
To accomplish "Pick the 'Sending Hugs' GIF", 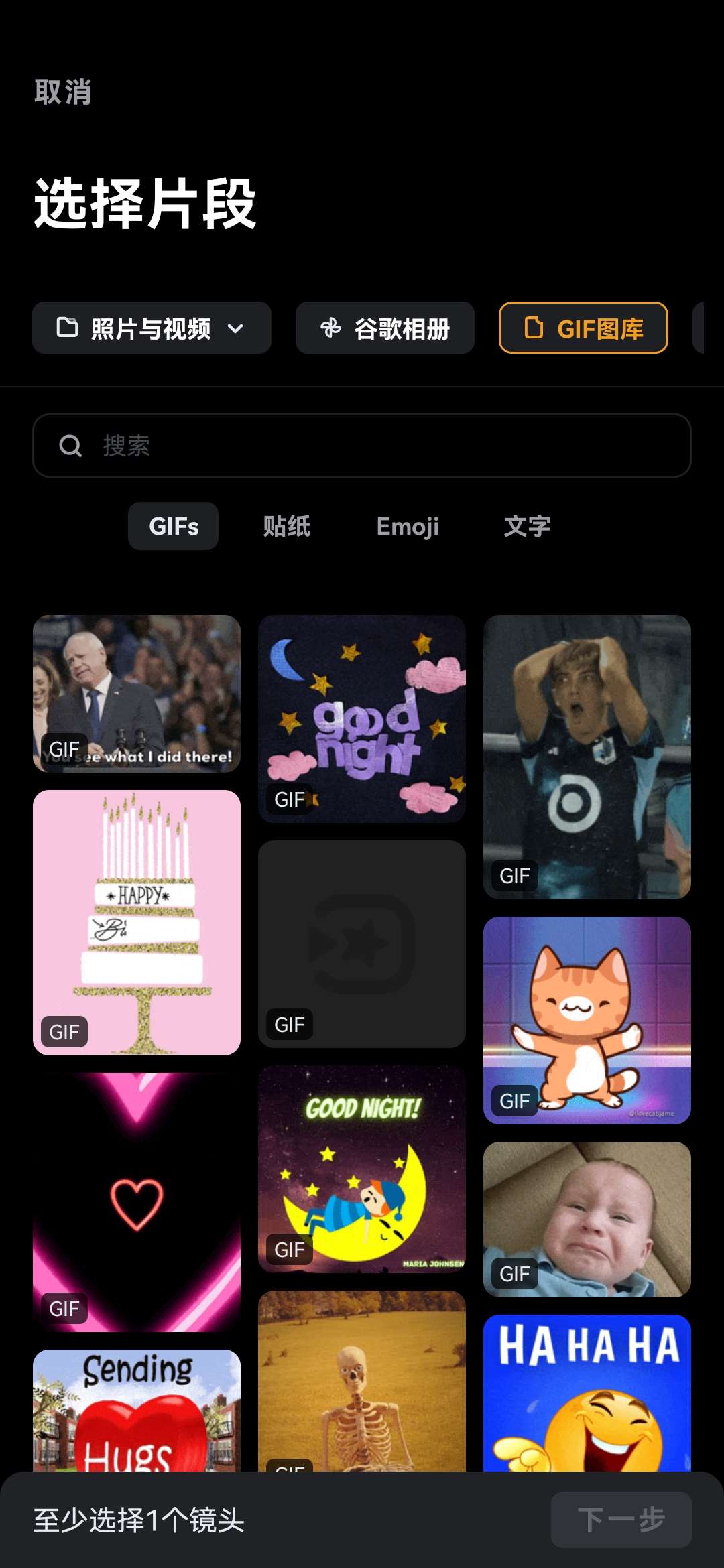I will pyautogui.click(x=137, y=1410).
